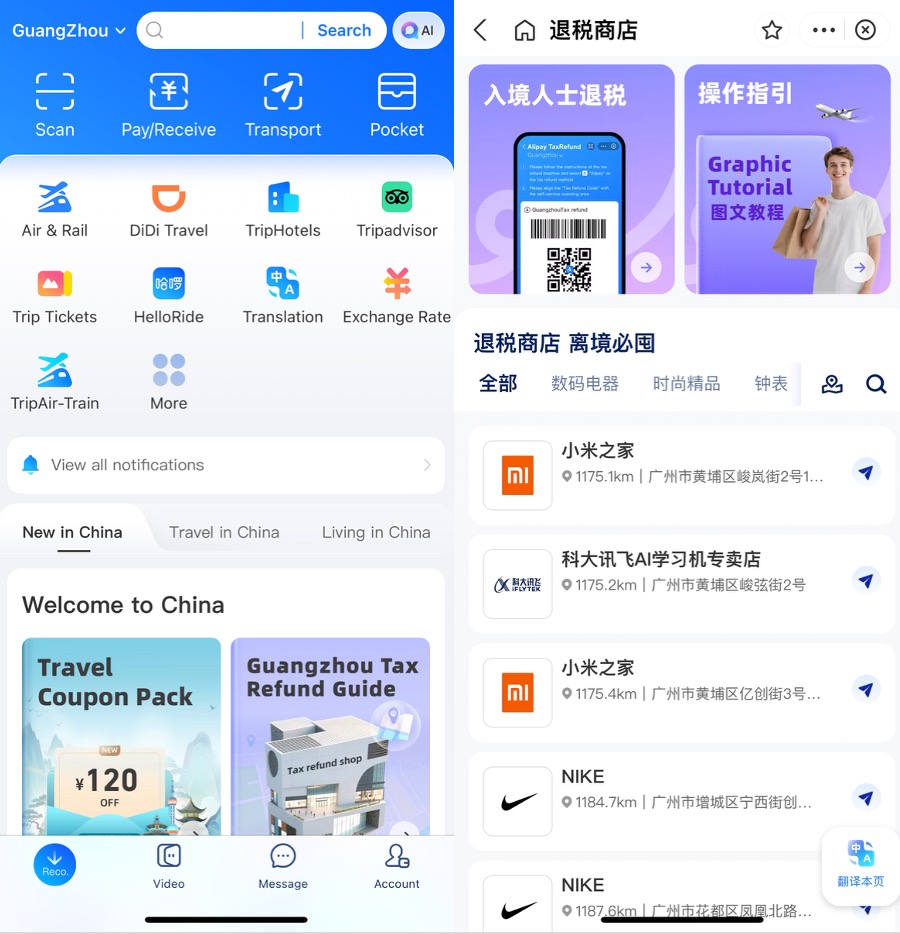Close the 退税商店 mini program
Screen dimensions: 900x934
[866, 31]
